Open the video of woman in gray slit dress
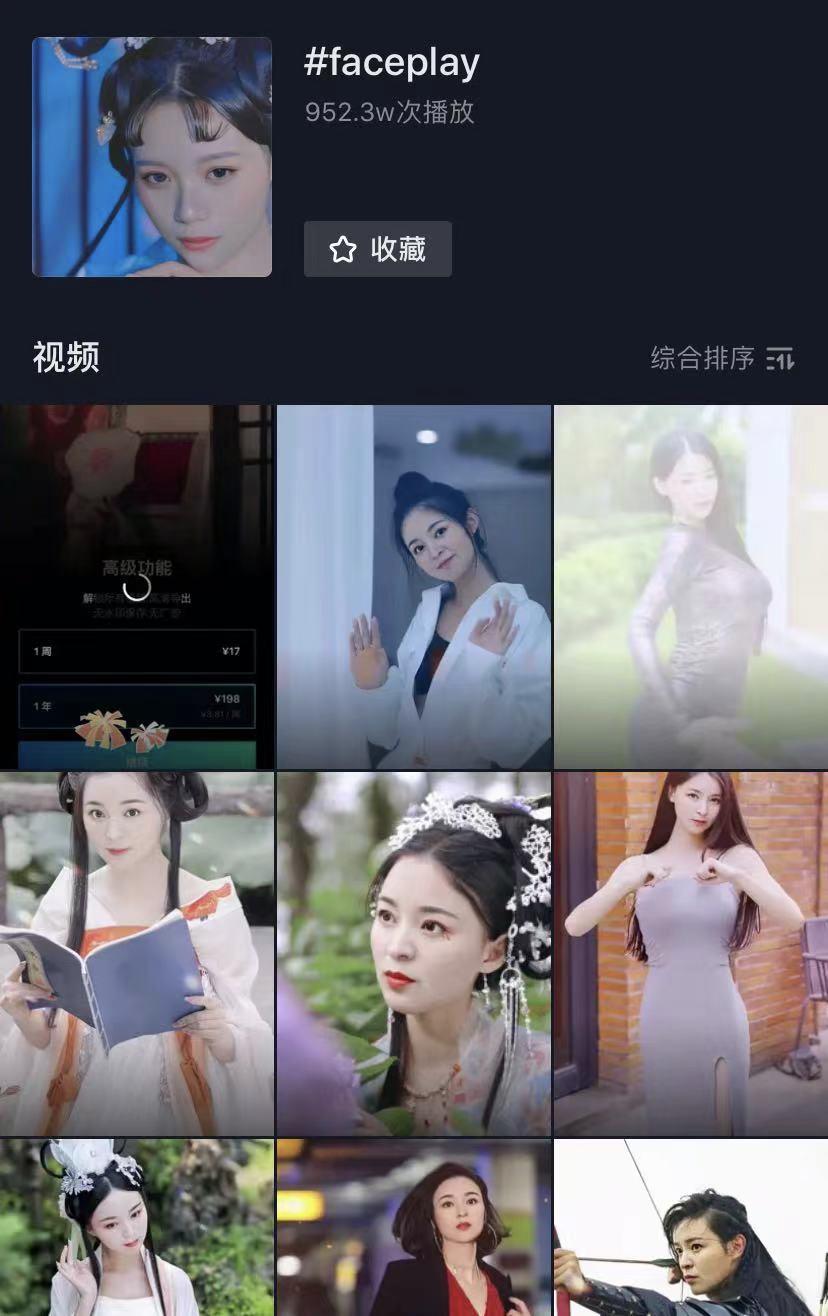828x1316 pixels. coord(691,954)
